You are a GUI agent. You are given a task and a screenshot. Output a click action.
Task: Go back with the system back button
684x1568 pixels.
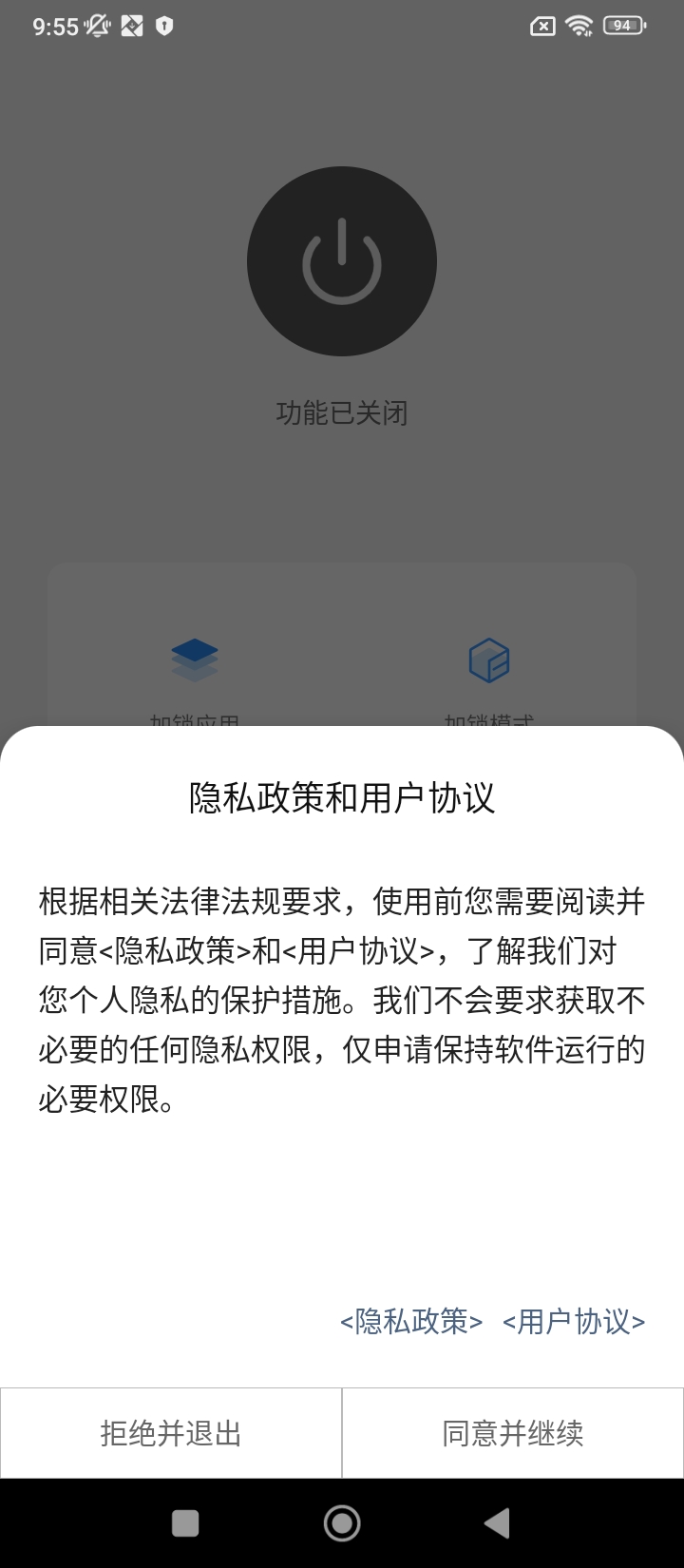pyautogui.click(x=497, y=1523)
